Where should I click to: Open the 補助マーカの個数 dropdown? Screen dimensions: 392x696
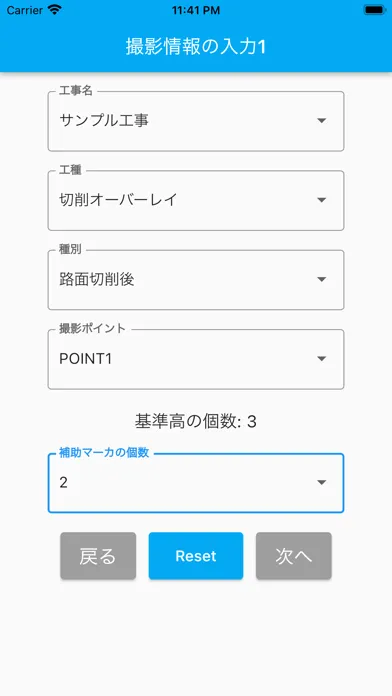pos(196,483)
